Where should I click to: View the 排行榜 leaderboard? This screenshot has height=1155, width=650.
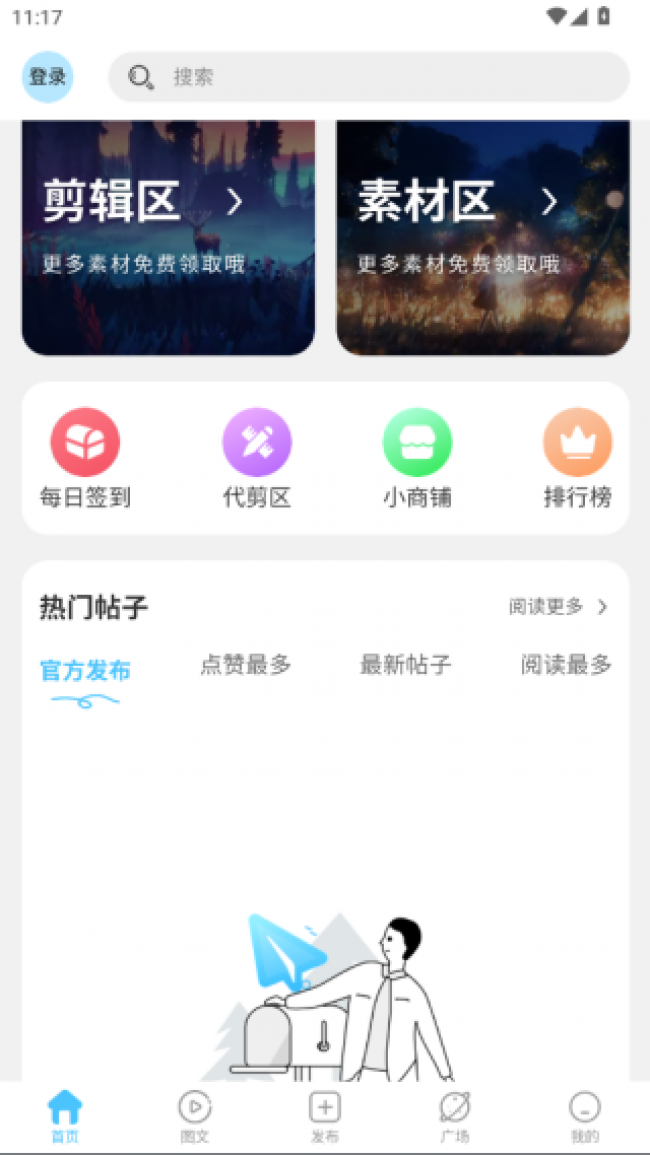click(577, 458)
